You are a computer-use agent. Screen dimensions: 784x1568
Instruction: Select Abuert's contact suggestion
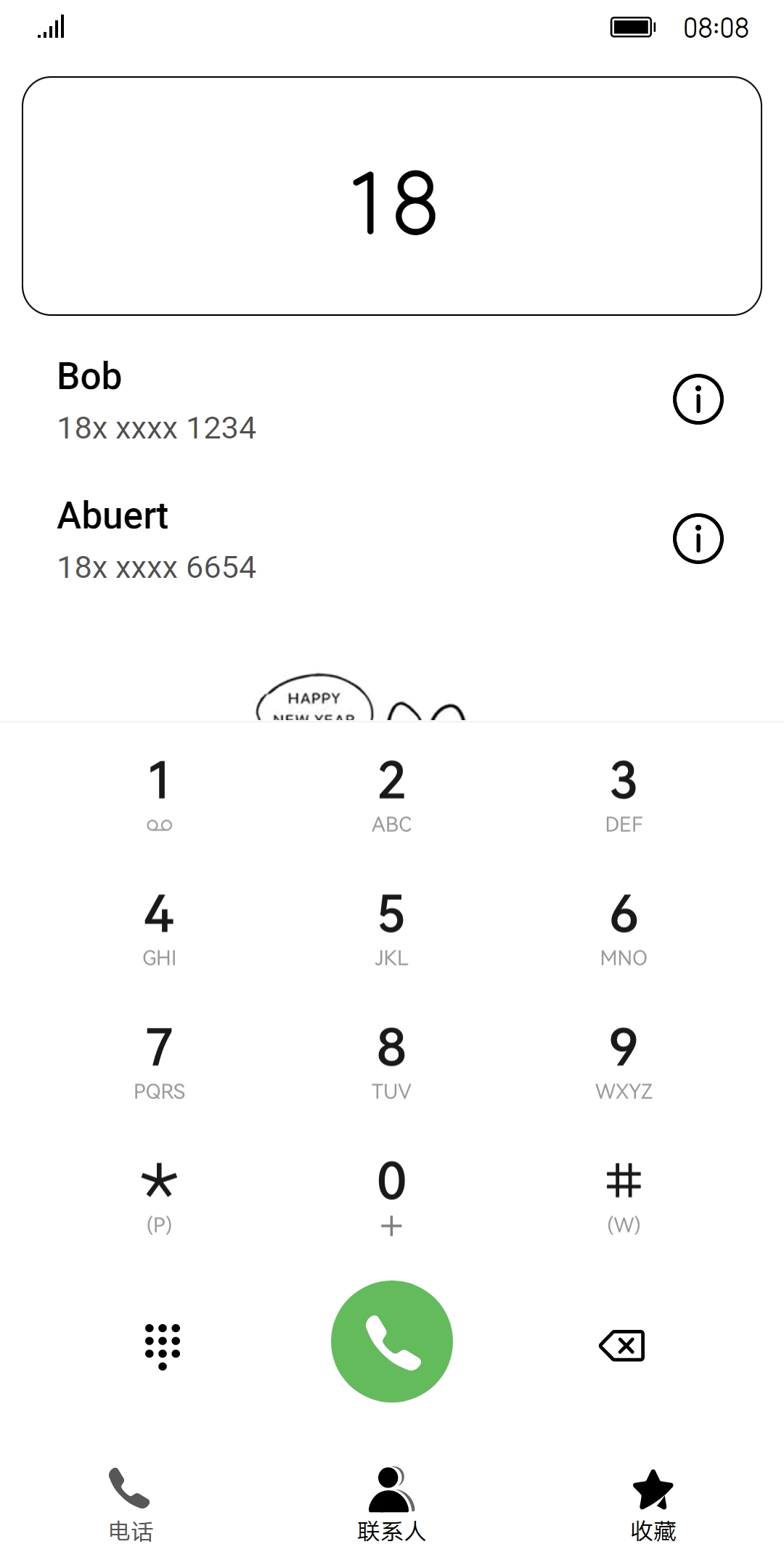[x=290, y=540]
